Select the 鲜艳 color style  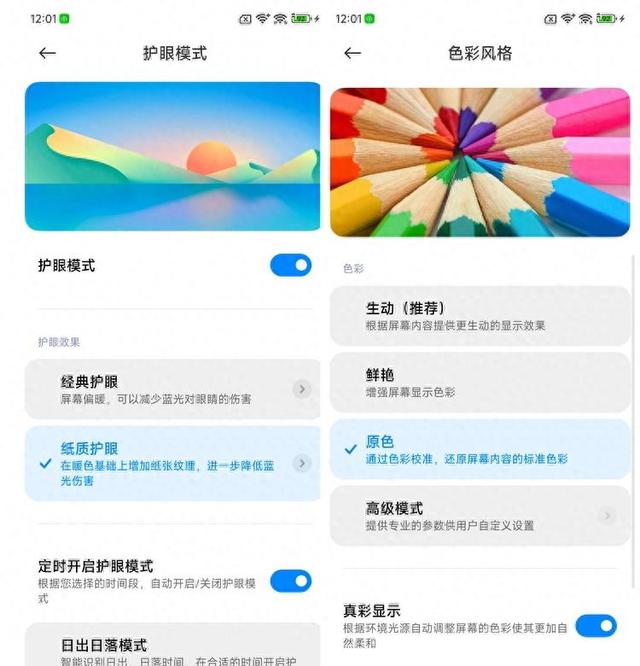pos(470,382)
